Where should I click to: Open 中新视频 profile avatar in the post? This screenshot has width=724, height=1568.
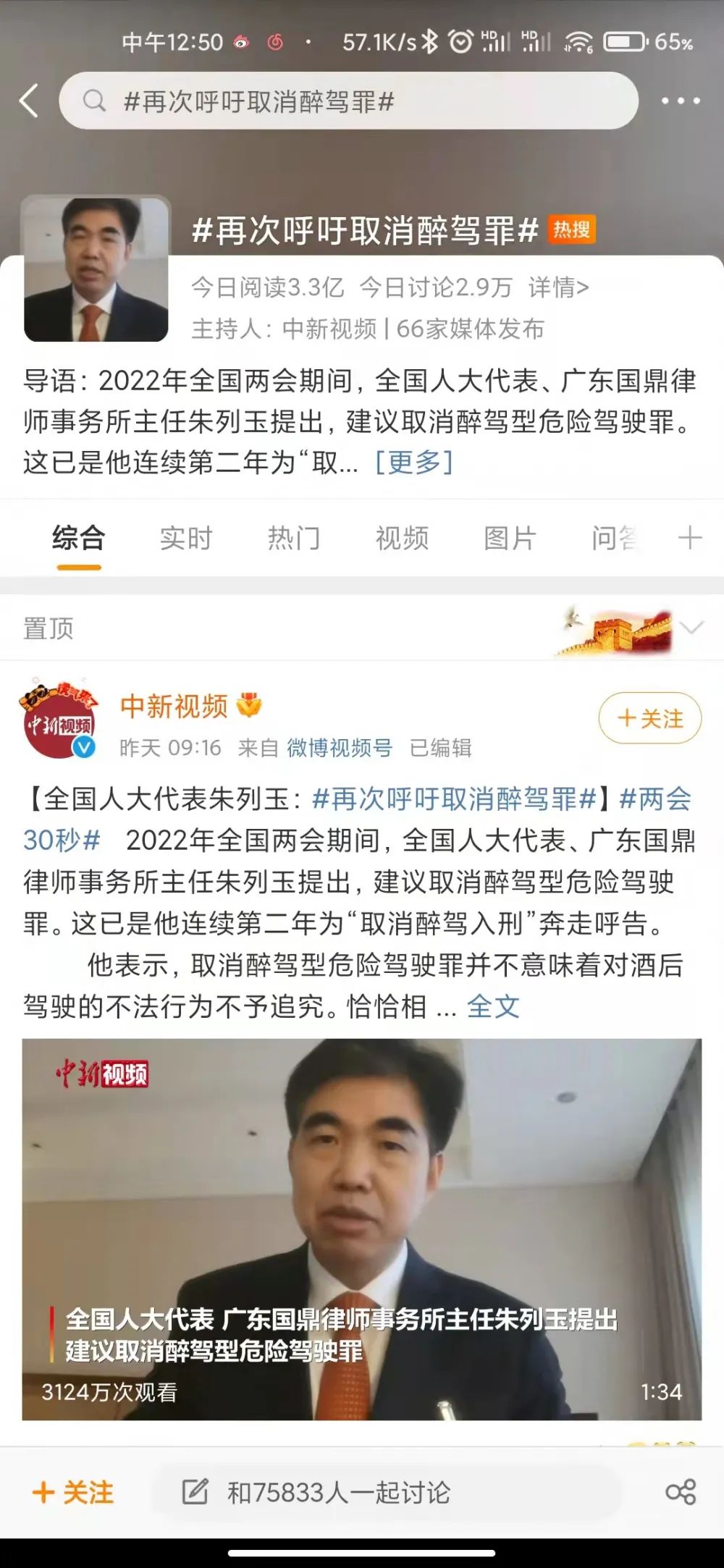(59, 719)
